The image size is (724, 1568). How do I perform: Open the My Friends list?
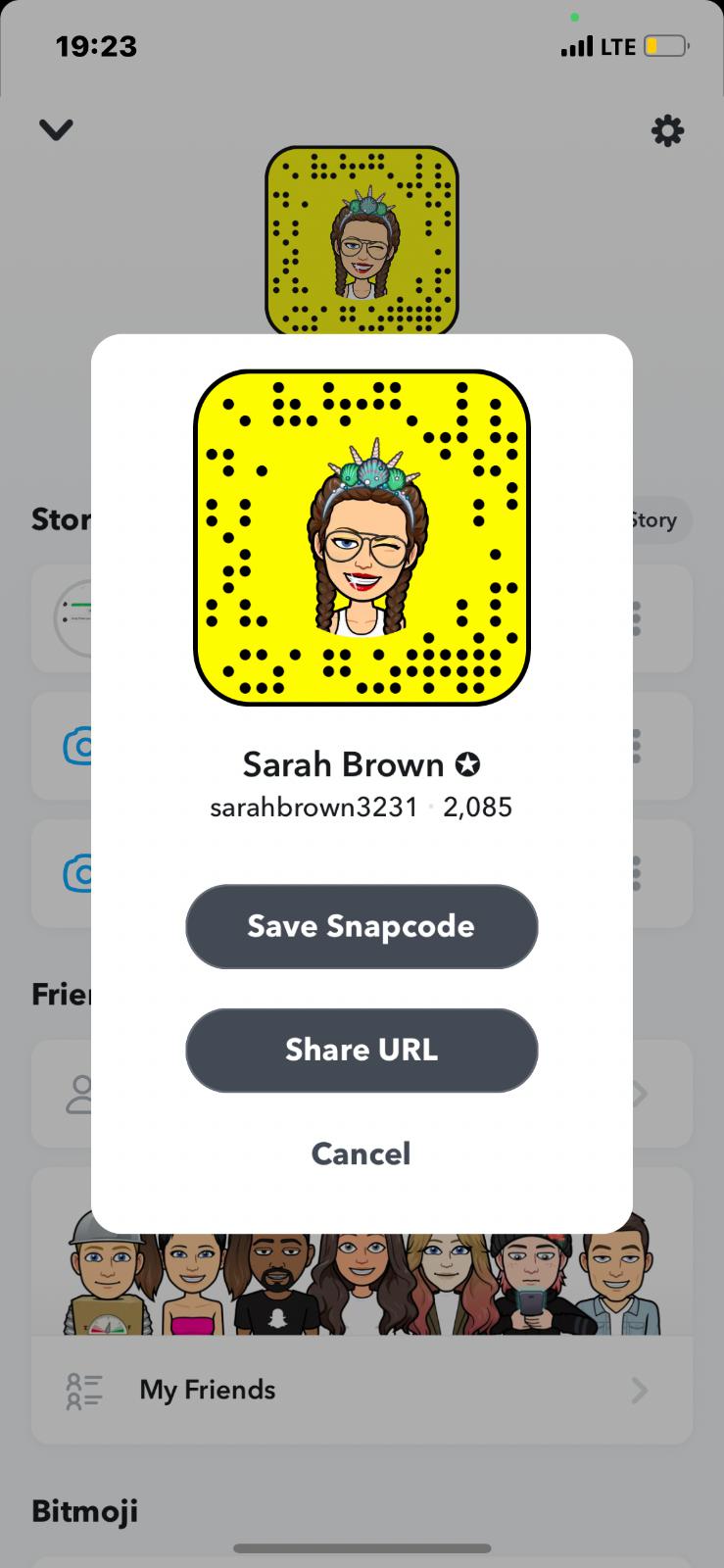(x=362, y=1390)
